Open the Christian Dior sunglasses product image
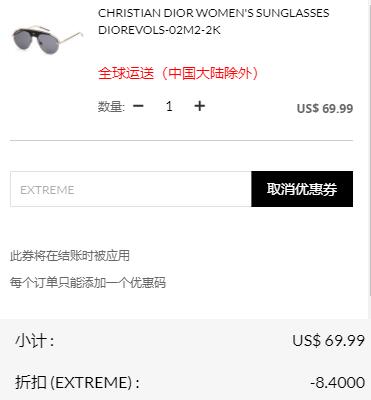The height and width of the screenshot is (400, 371). (x=47, y=39)
